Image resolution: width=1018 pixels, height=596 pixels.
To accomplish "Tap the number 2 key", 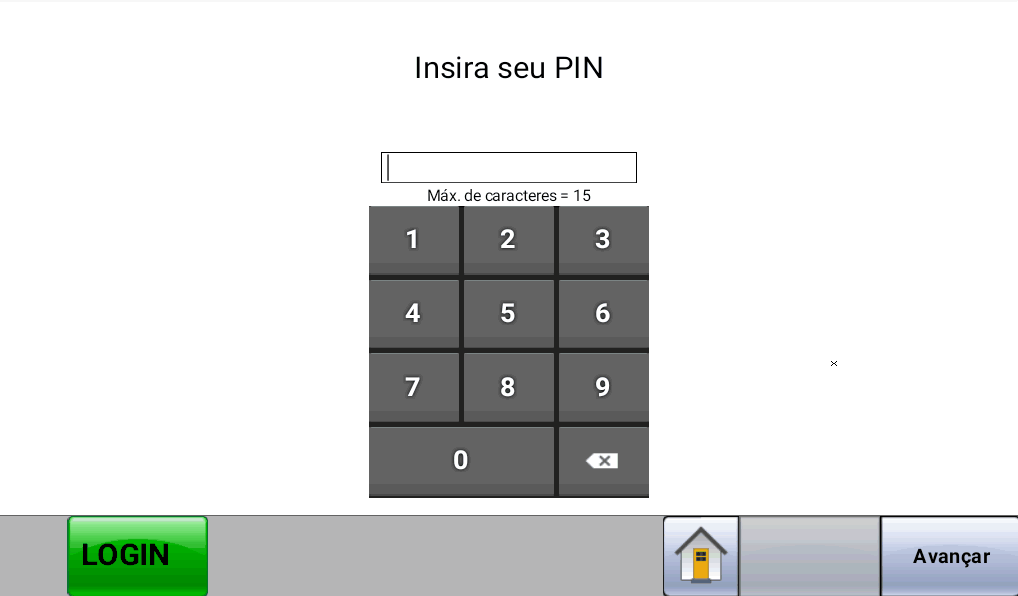I will click(x=508, y=240).
